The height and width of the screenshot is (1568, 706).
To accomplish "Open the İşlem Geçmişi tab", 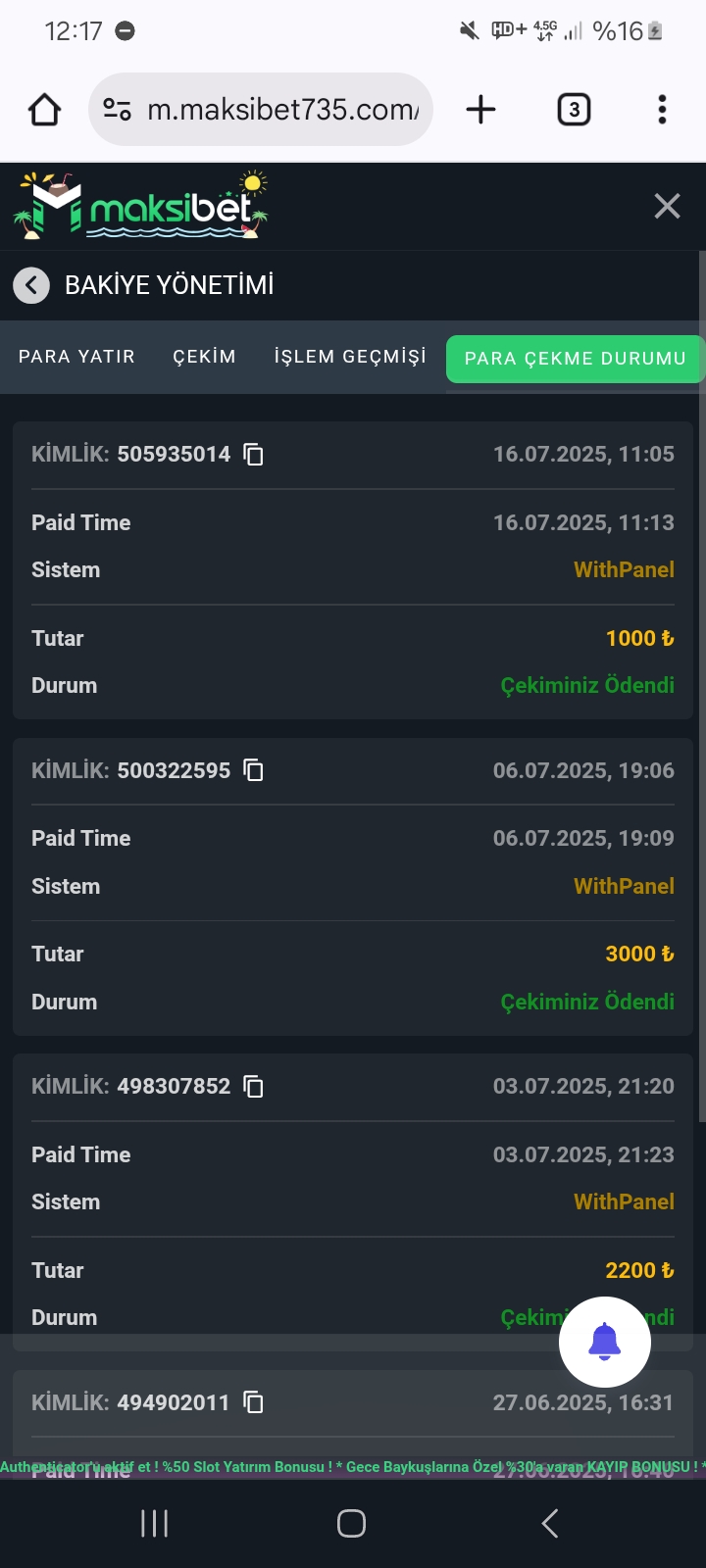I will tap(350, 357).
